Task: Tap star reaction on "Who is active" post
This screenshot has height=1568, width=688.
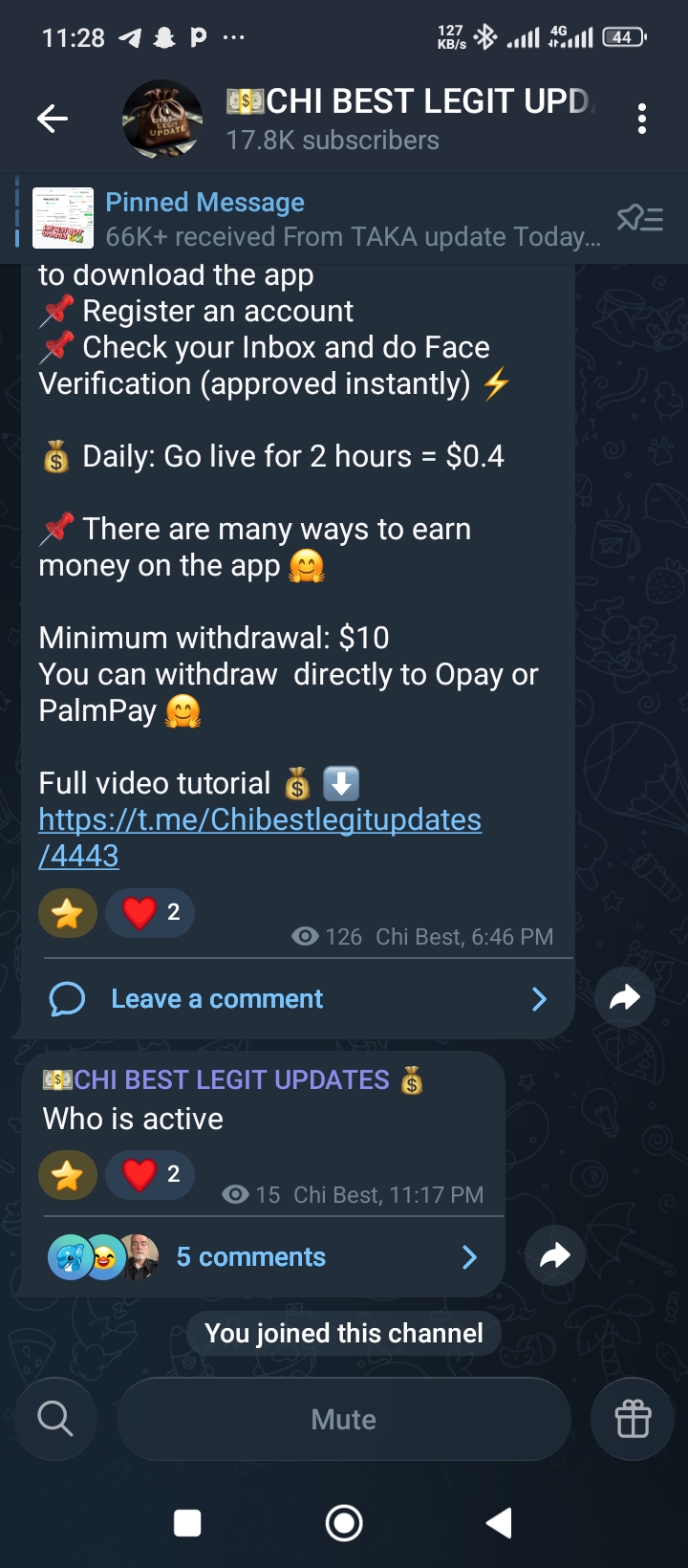Action: [68, 1175]
